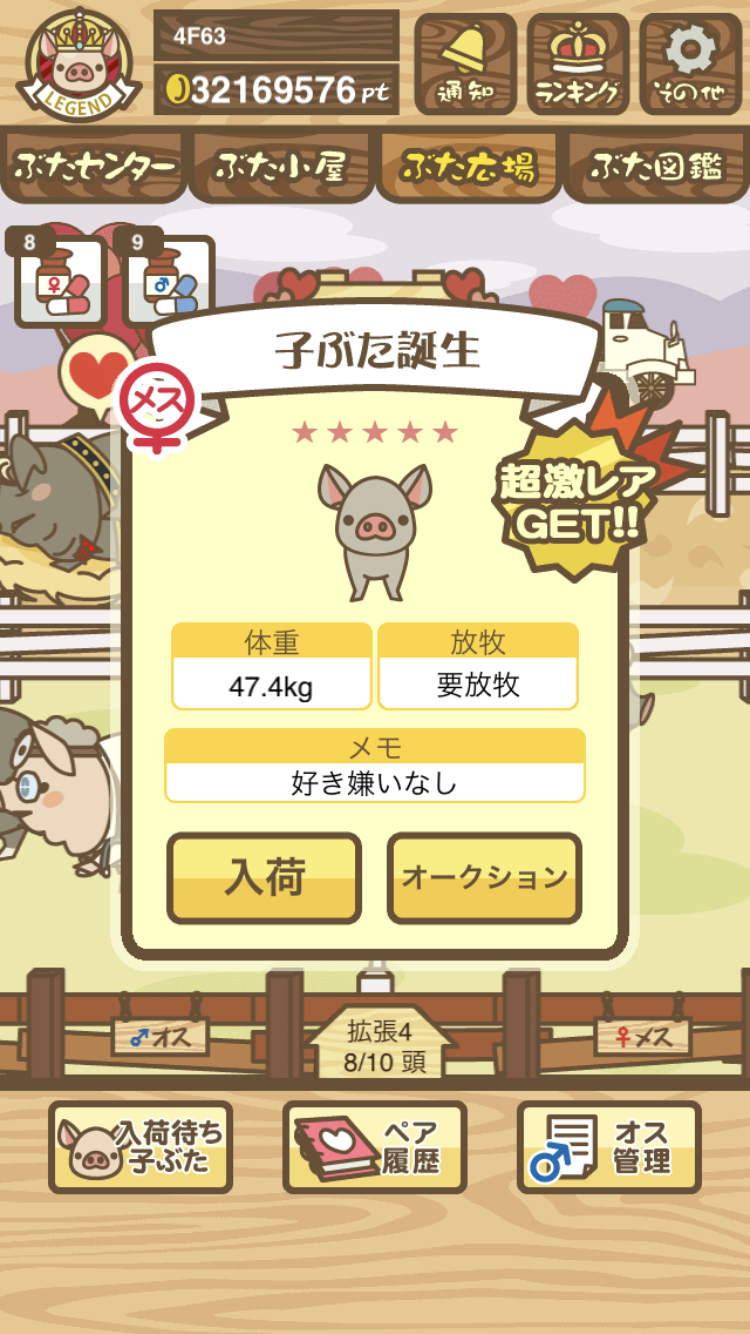This screenshot has height=1334, width=750.
Task: Go to the ぶた図鑑 tab
Action: 656,167
